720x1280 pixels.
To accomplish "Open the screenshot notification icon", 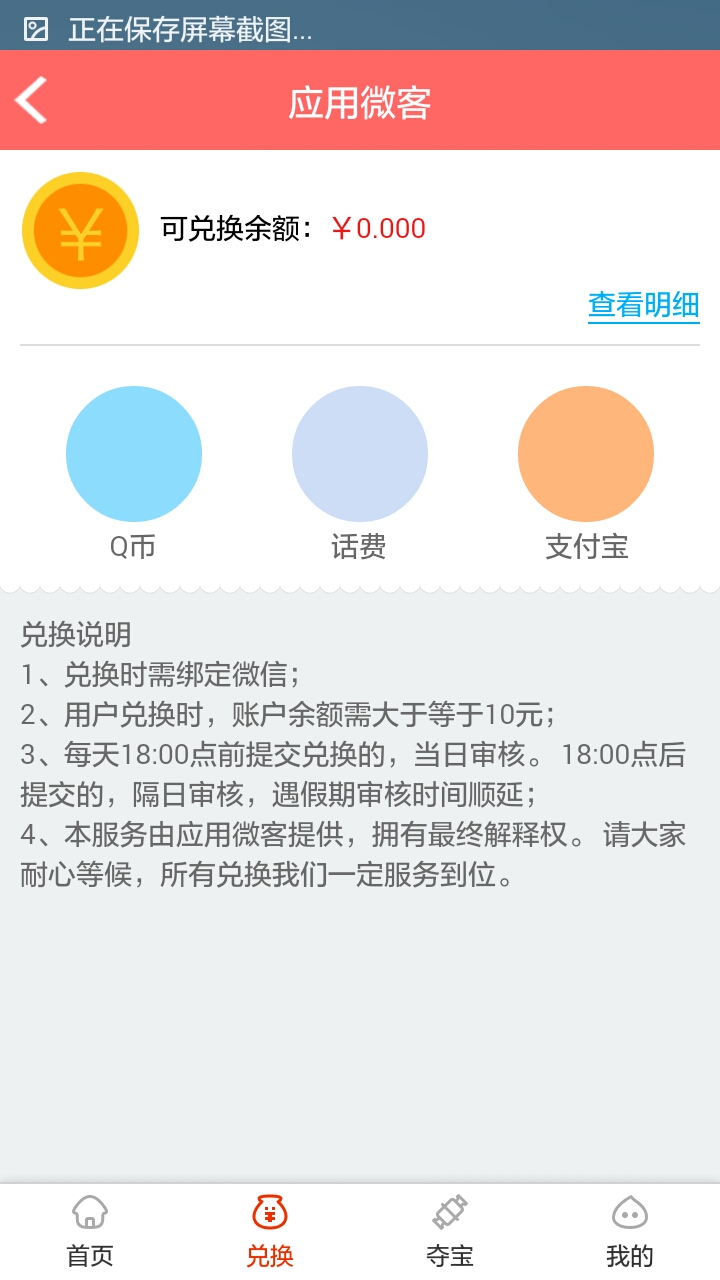I will pos(35,30).
